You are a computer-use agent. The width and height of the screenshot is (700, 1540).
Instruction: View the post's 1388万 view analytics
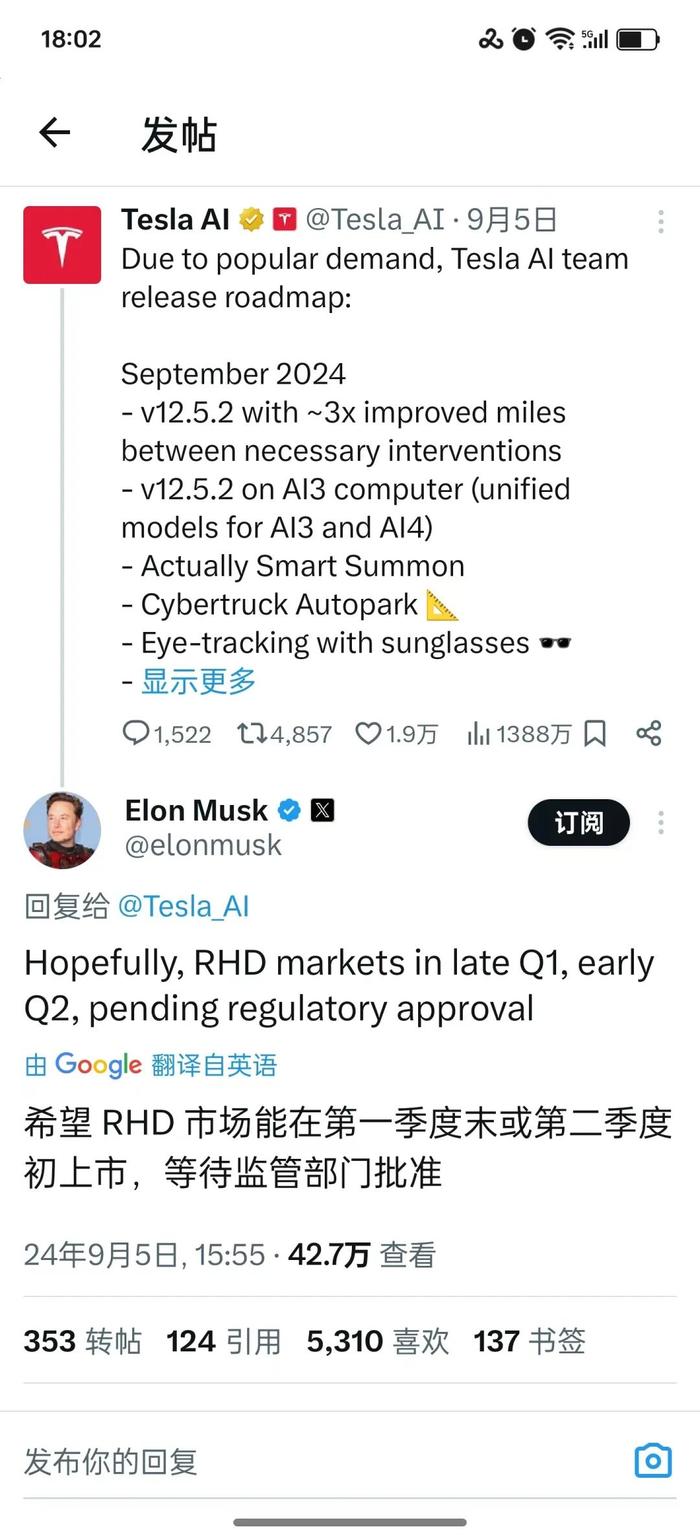[518, 734]
